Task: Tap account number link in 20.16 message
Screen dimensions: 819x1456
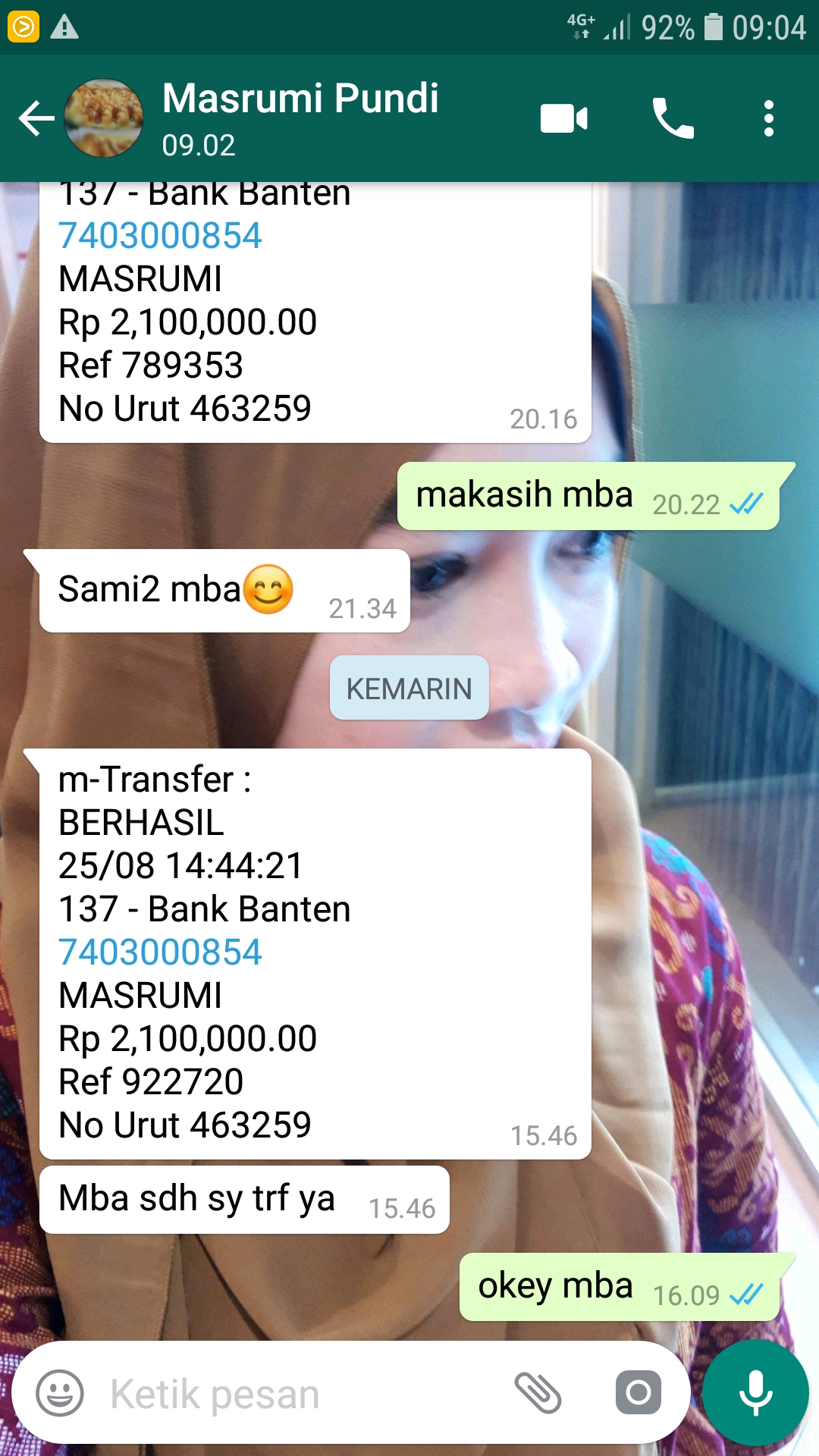Action: (x=160, y=236)
